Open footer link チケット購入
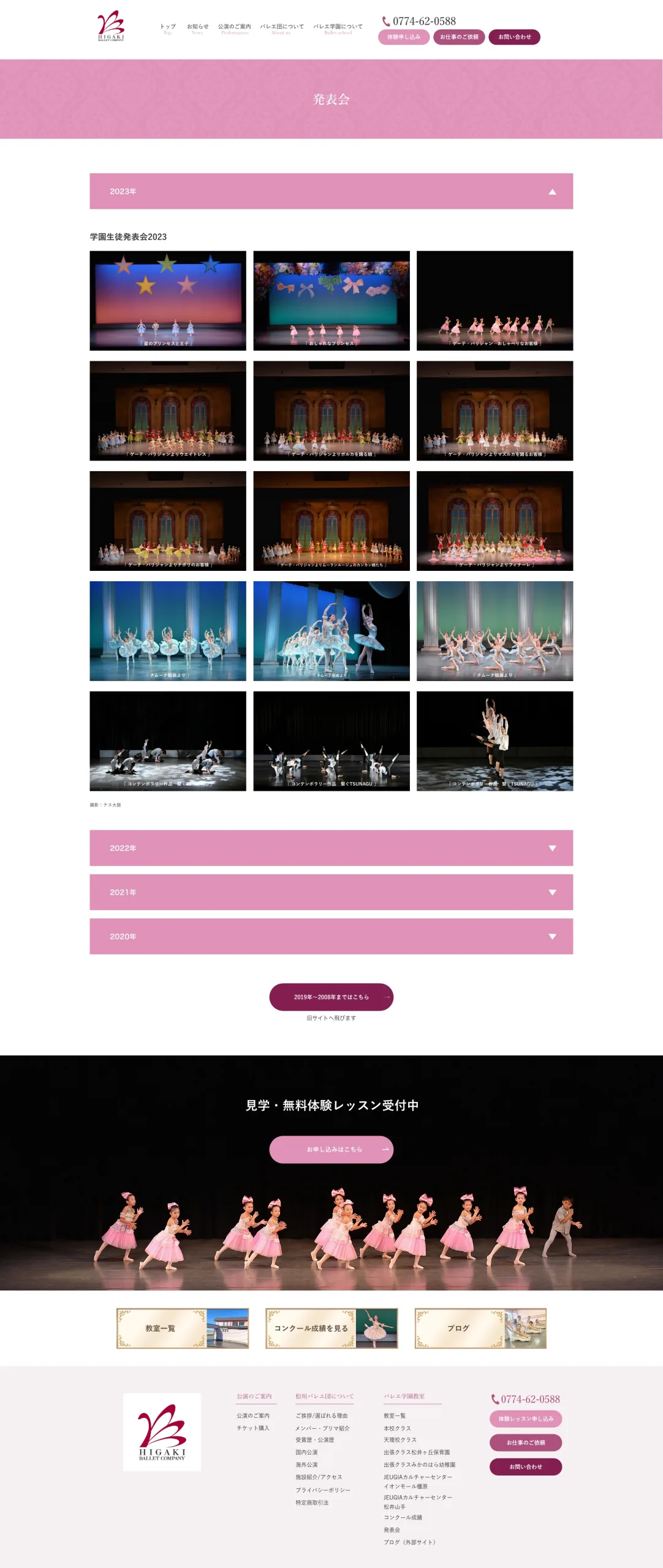The width and height of the screenshot is (663, 1568). (x=252, y=1428)
